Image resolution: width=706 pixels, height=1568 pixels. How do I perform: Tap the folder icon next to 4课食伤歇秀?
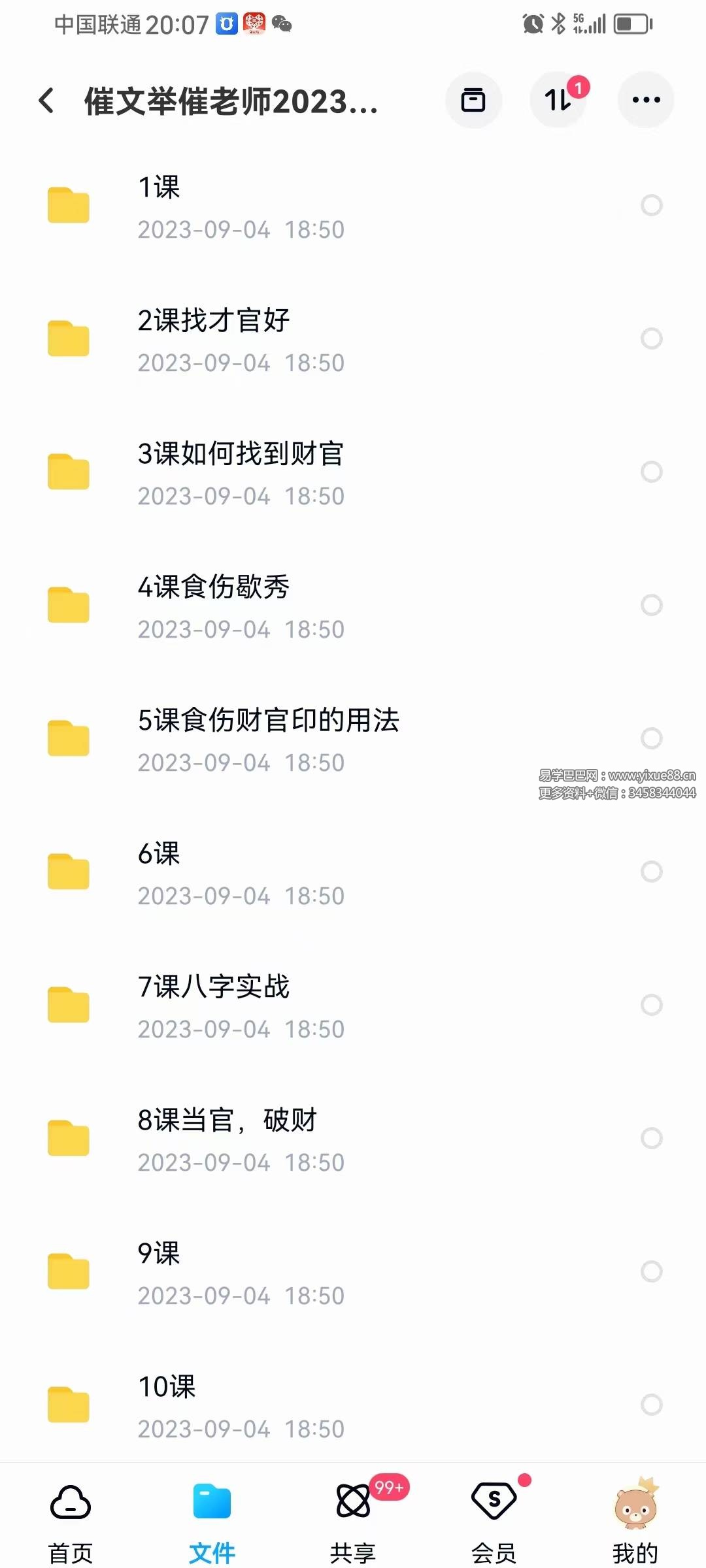68,604
